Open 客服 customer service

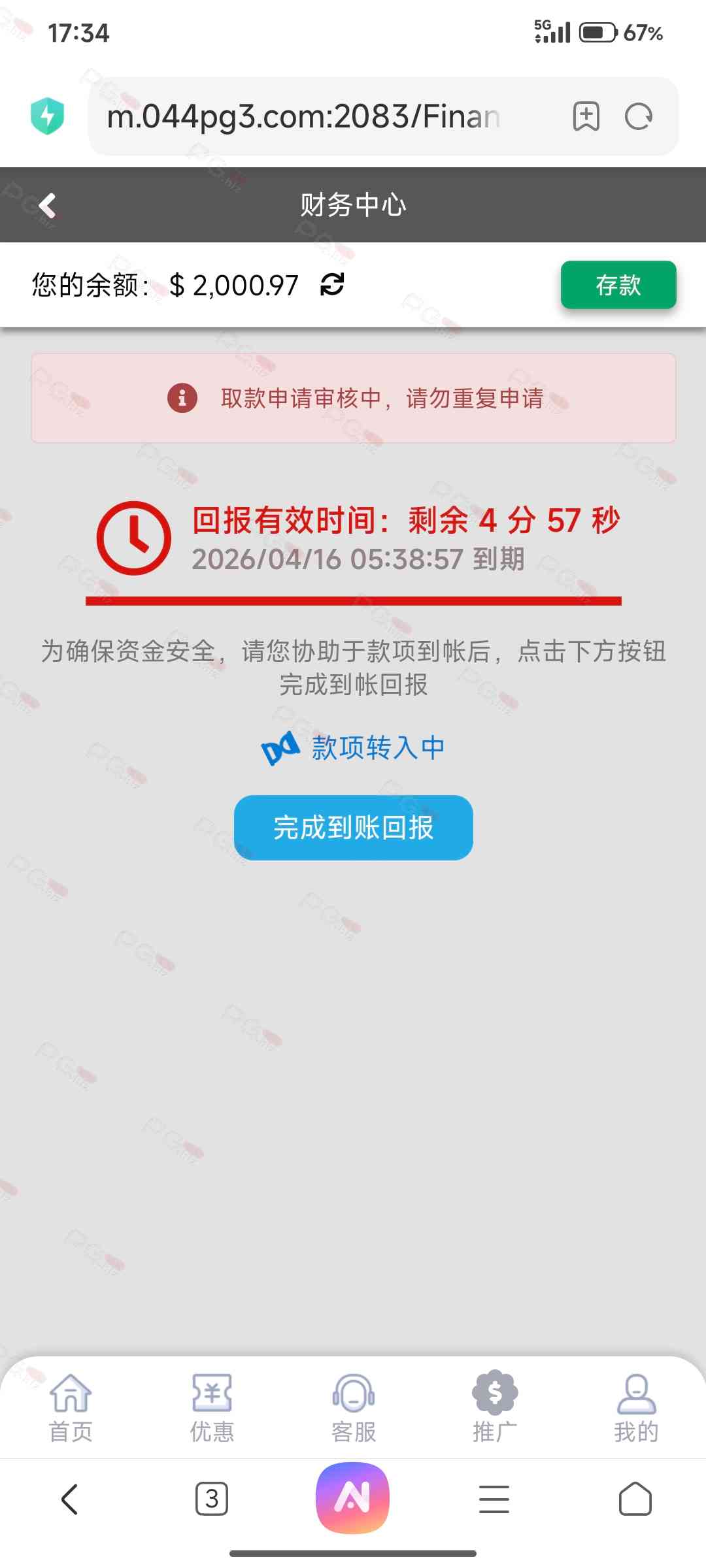pos(353,1408)
